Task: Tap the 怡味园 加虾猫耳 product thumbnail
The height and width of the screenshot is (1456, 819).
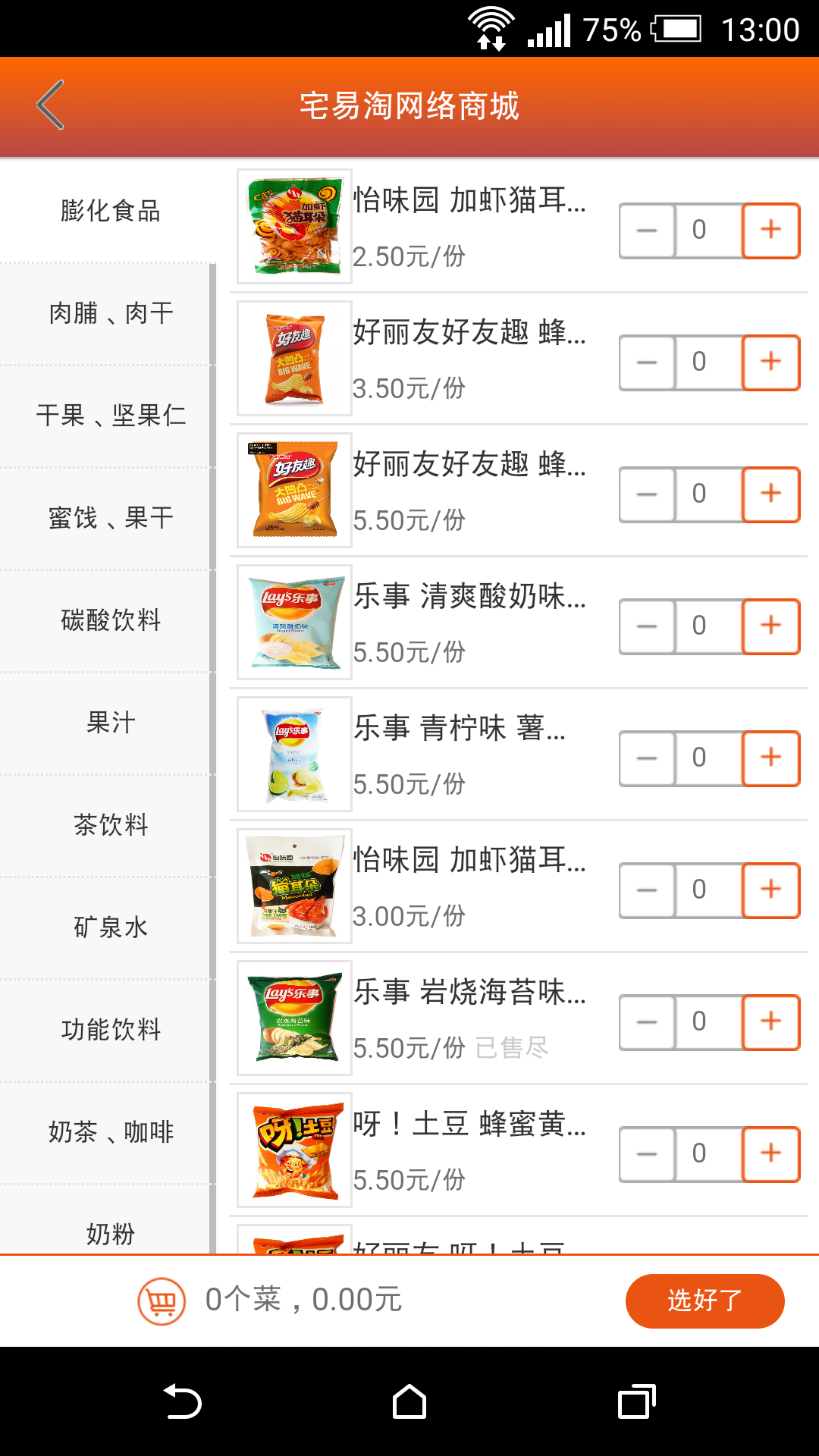Action: pyautogui.click(x=294, y=227)
